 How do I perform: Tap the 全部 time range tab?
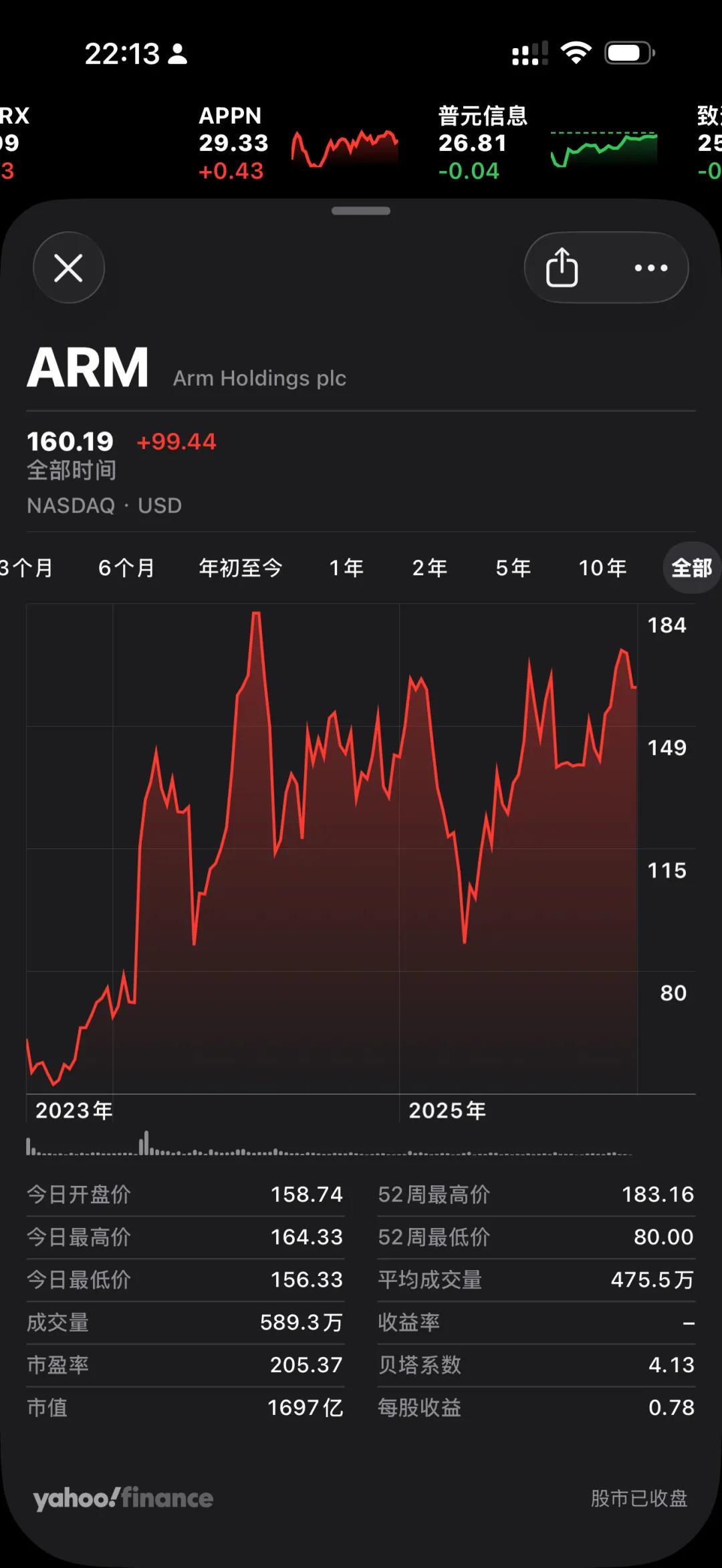(691, 568)
